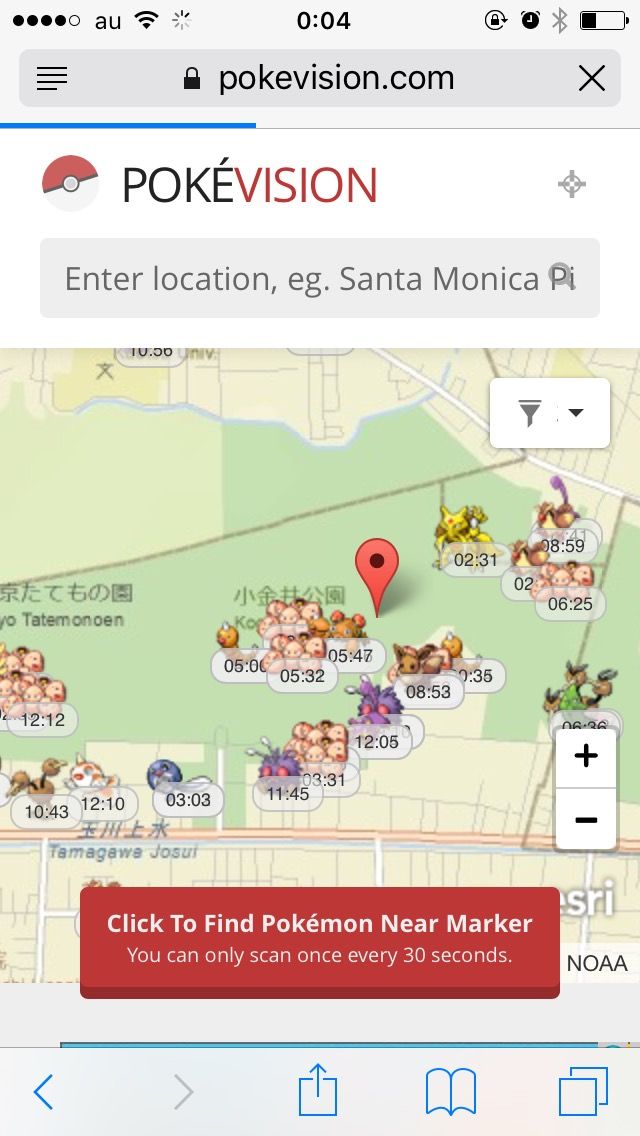The height and width of the screenshot is (1136, 640).
Task: Search the entered location with magnifier icon
Action: click(563, 277)
